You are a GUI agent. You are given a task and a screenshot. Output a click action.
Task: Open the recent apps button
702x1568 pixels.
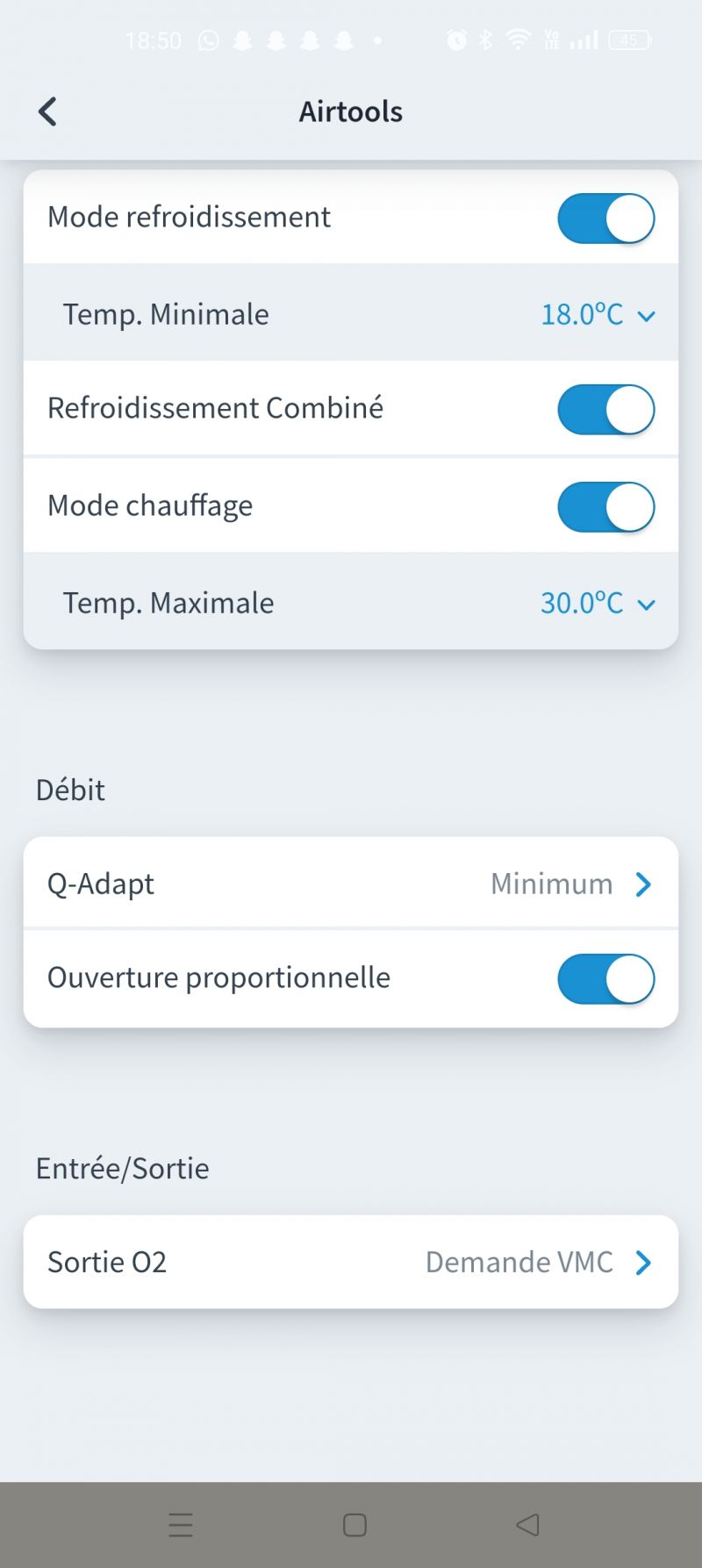181,1525
